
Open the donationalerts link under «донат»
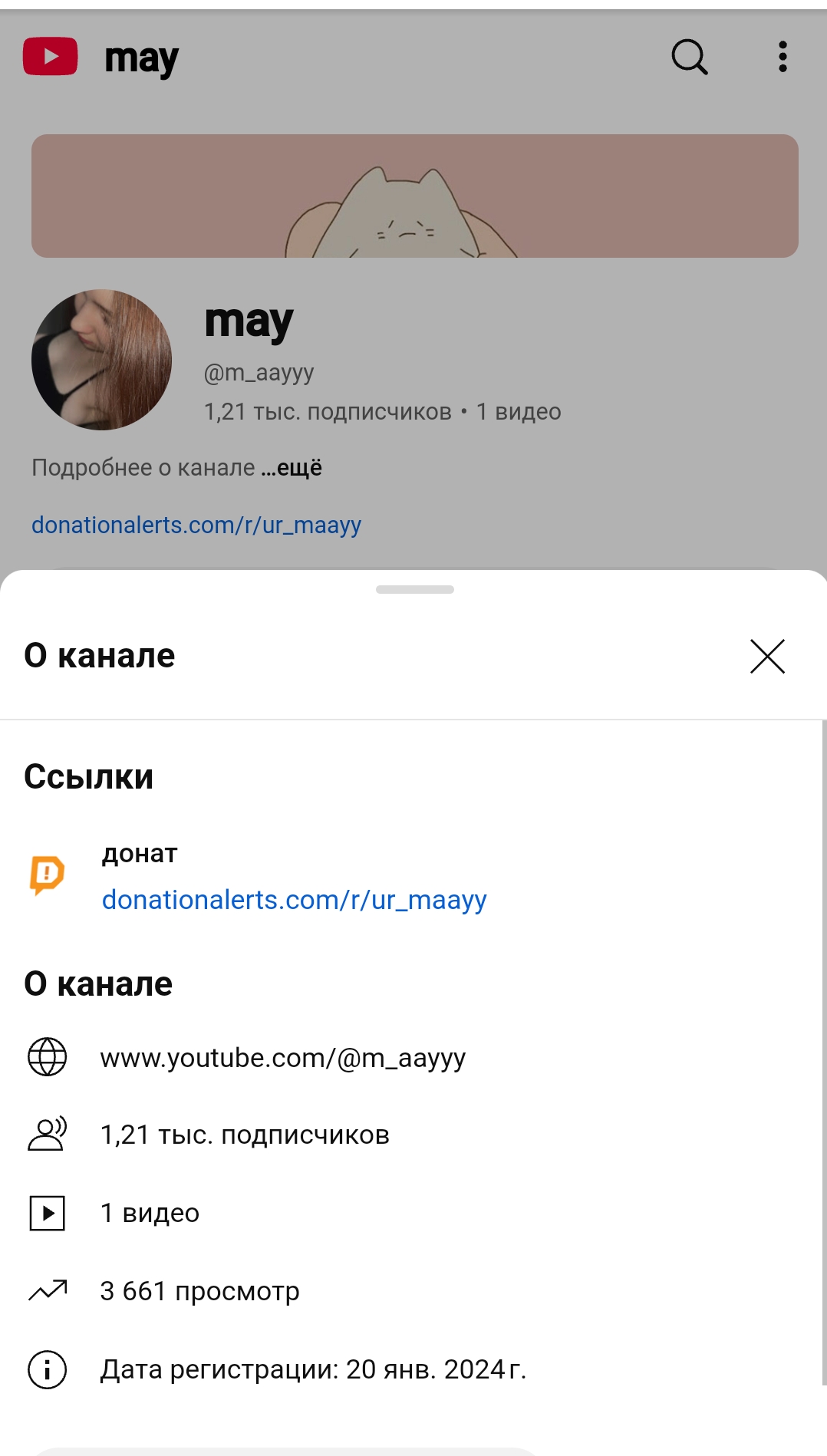coord(294,900)
